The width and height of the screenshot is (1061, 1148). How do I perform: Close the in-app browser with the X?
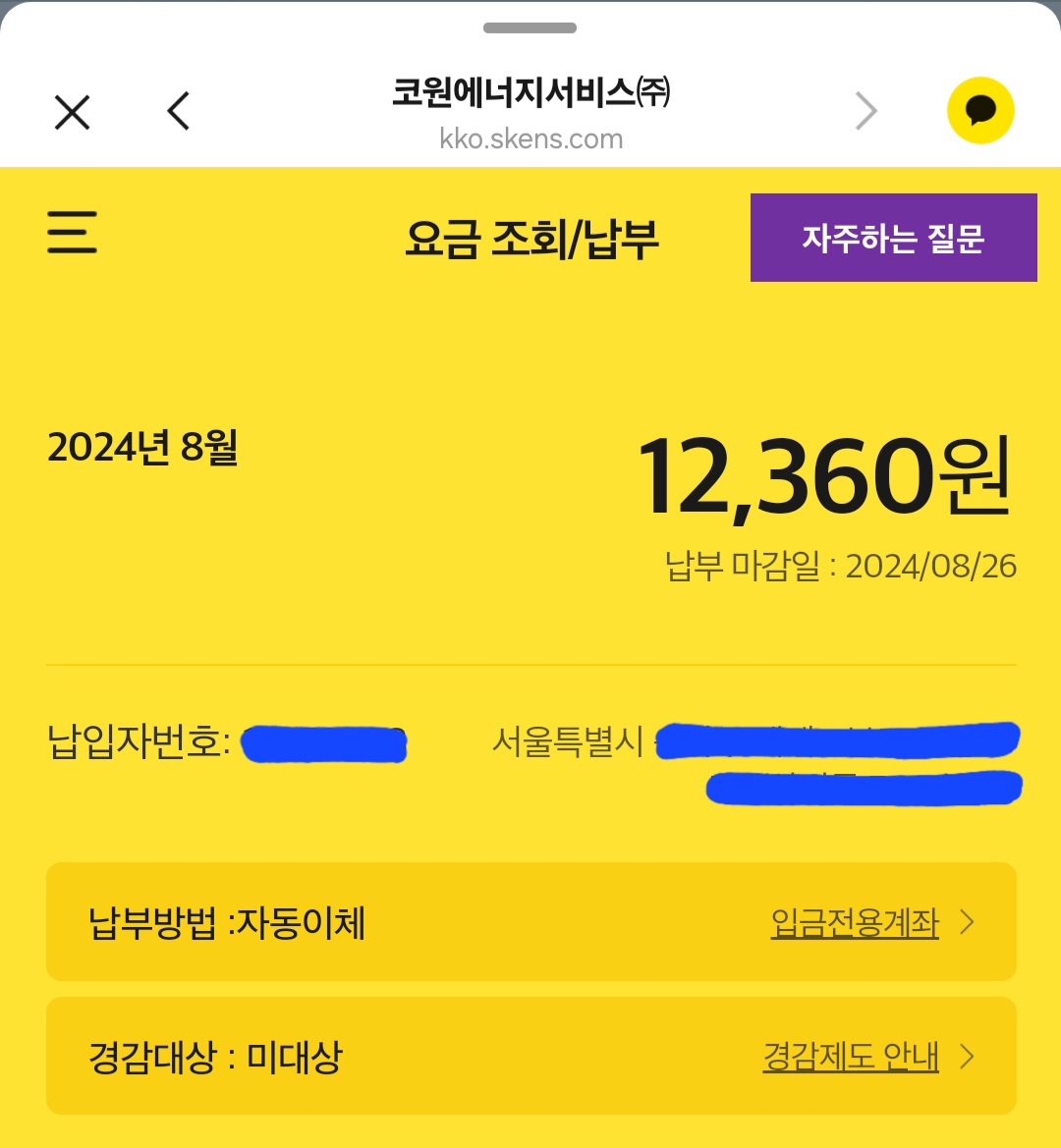pyautogui.click(x=73, y=113)
